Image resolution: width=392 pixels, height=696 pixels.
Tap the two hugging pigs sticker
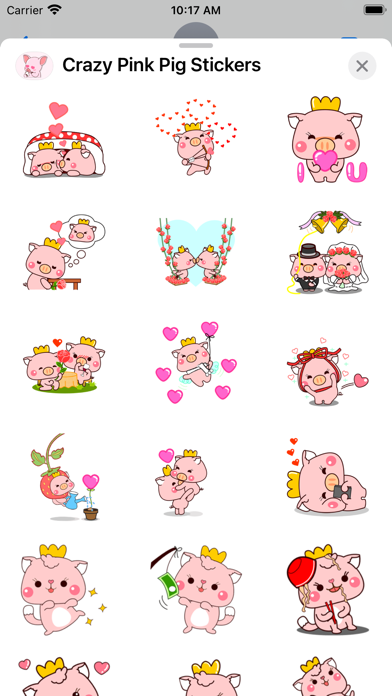(x=182, y=482)
